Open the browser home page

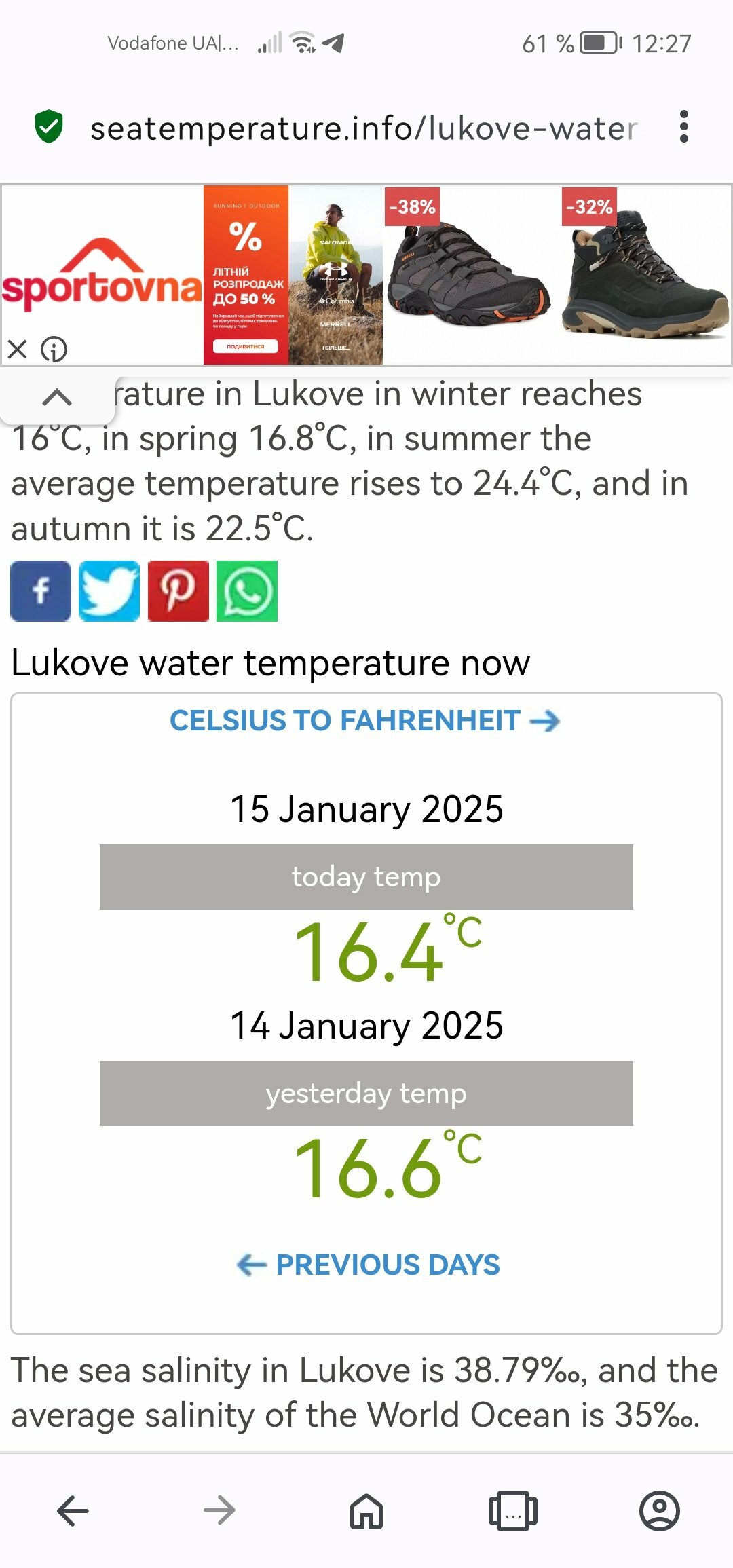coord(366,1511)
